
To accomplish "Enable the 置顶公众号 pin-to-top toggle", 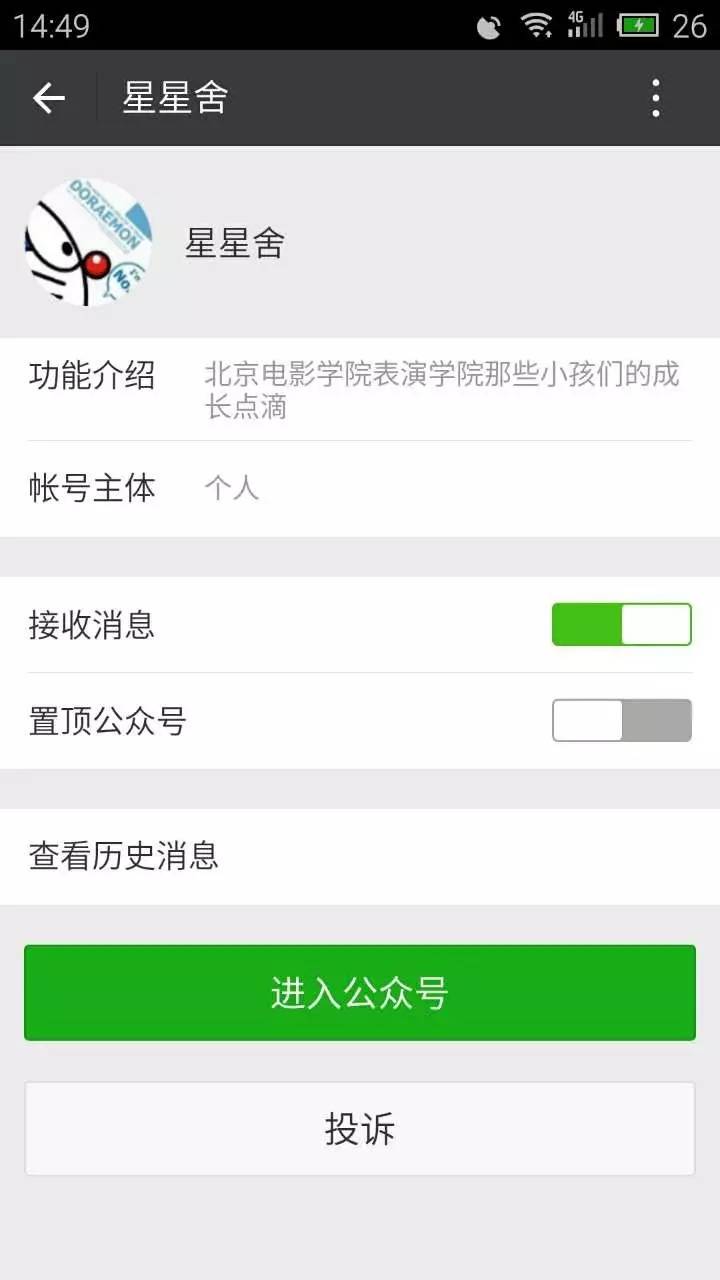I will 622,719.
